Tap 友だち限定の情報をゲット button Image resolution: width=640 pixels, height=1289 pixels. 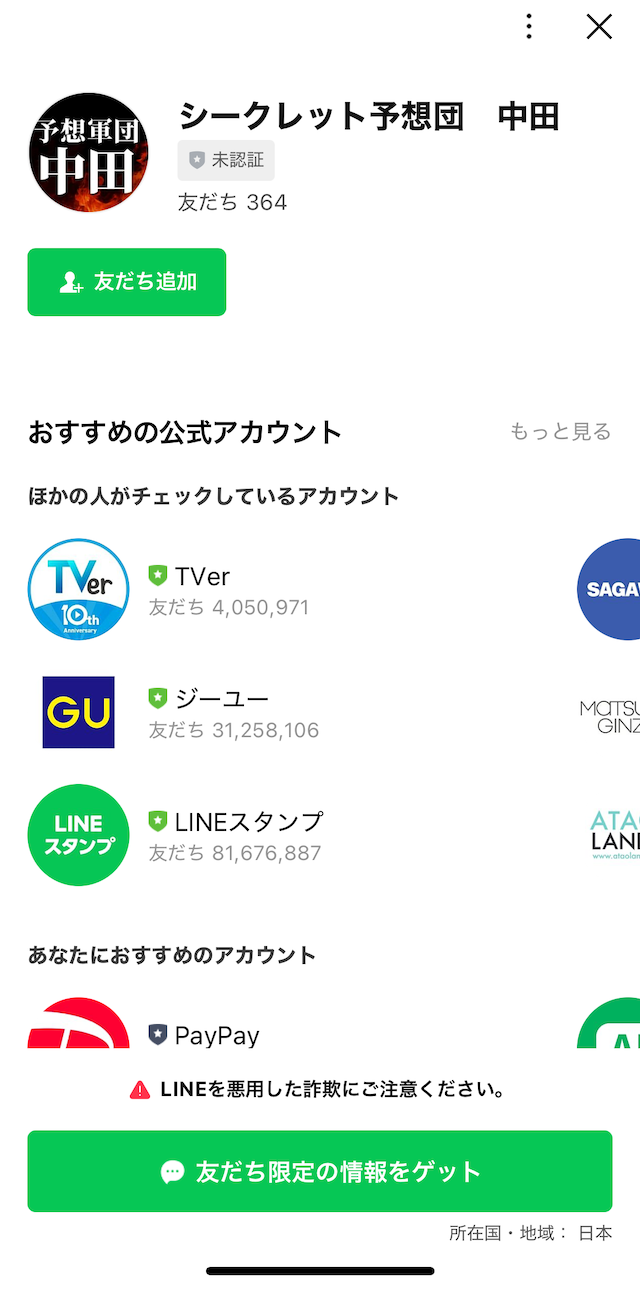(320, 1171)
